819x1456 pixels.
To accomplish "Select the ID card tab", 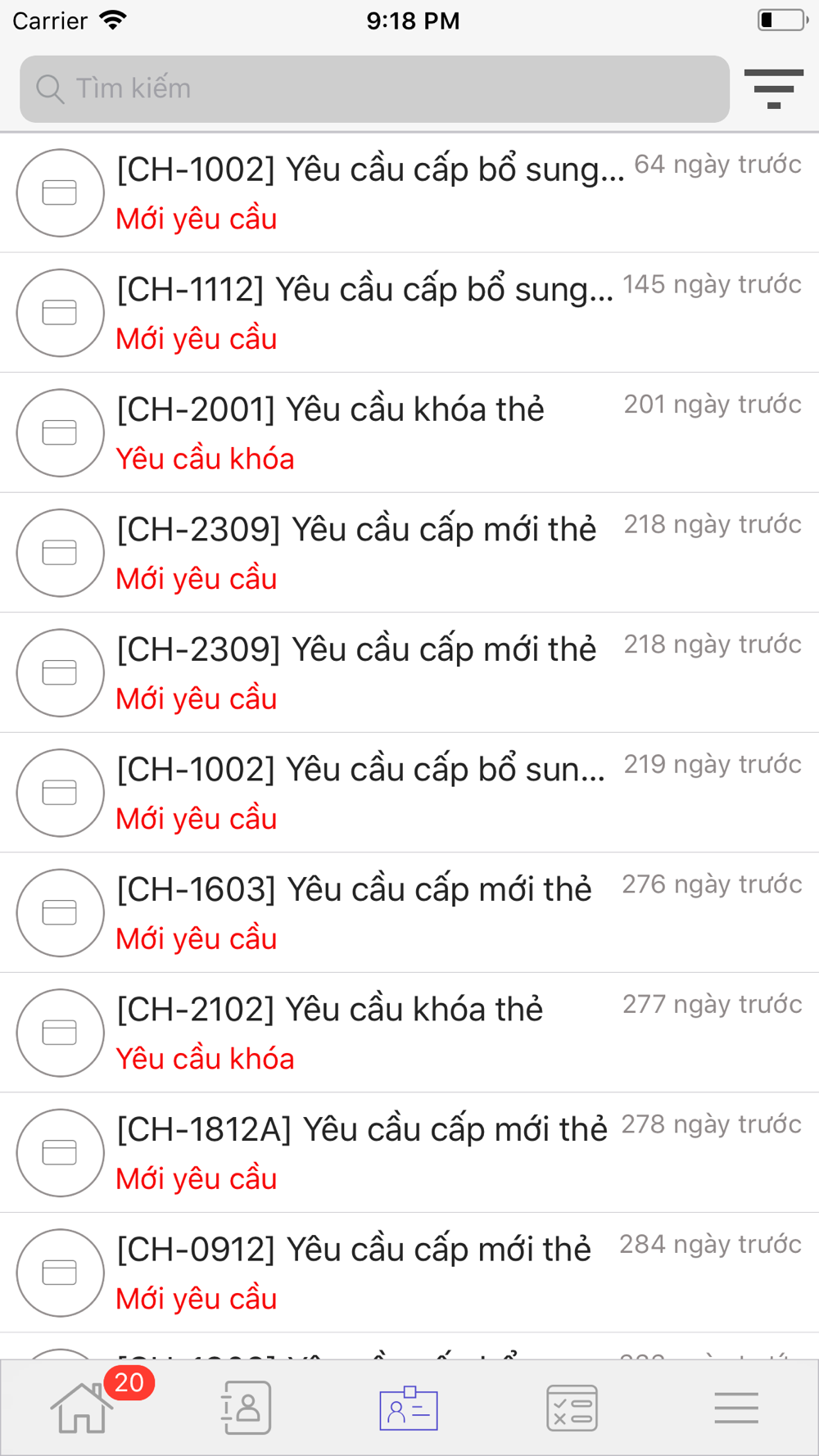I will (x=409, y=1409).
